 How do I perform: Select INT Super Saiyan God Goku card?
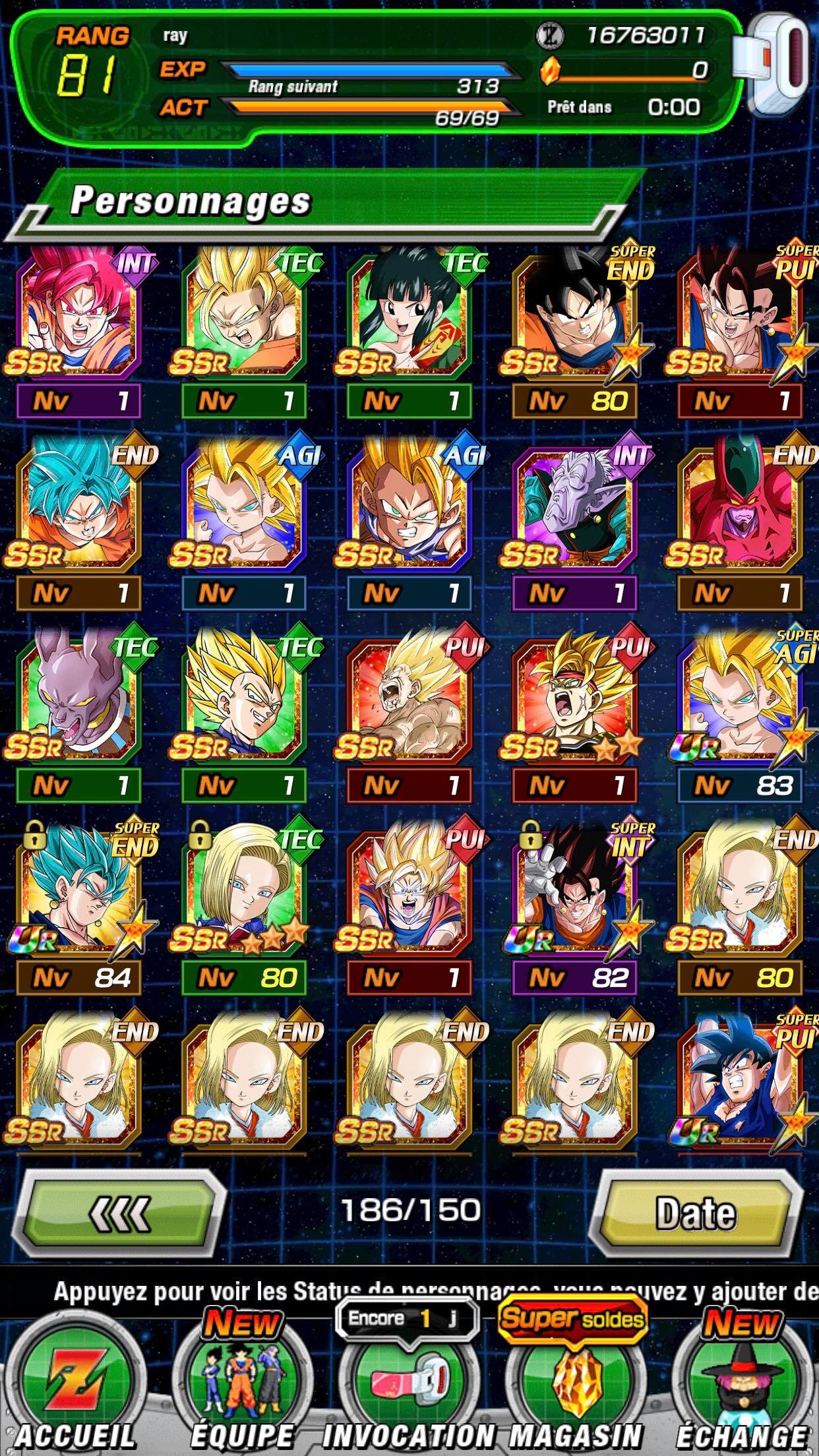click(78, 333)
